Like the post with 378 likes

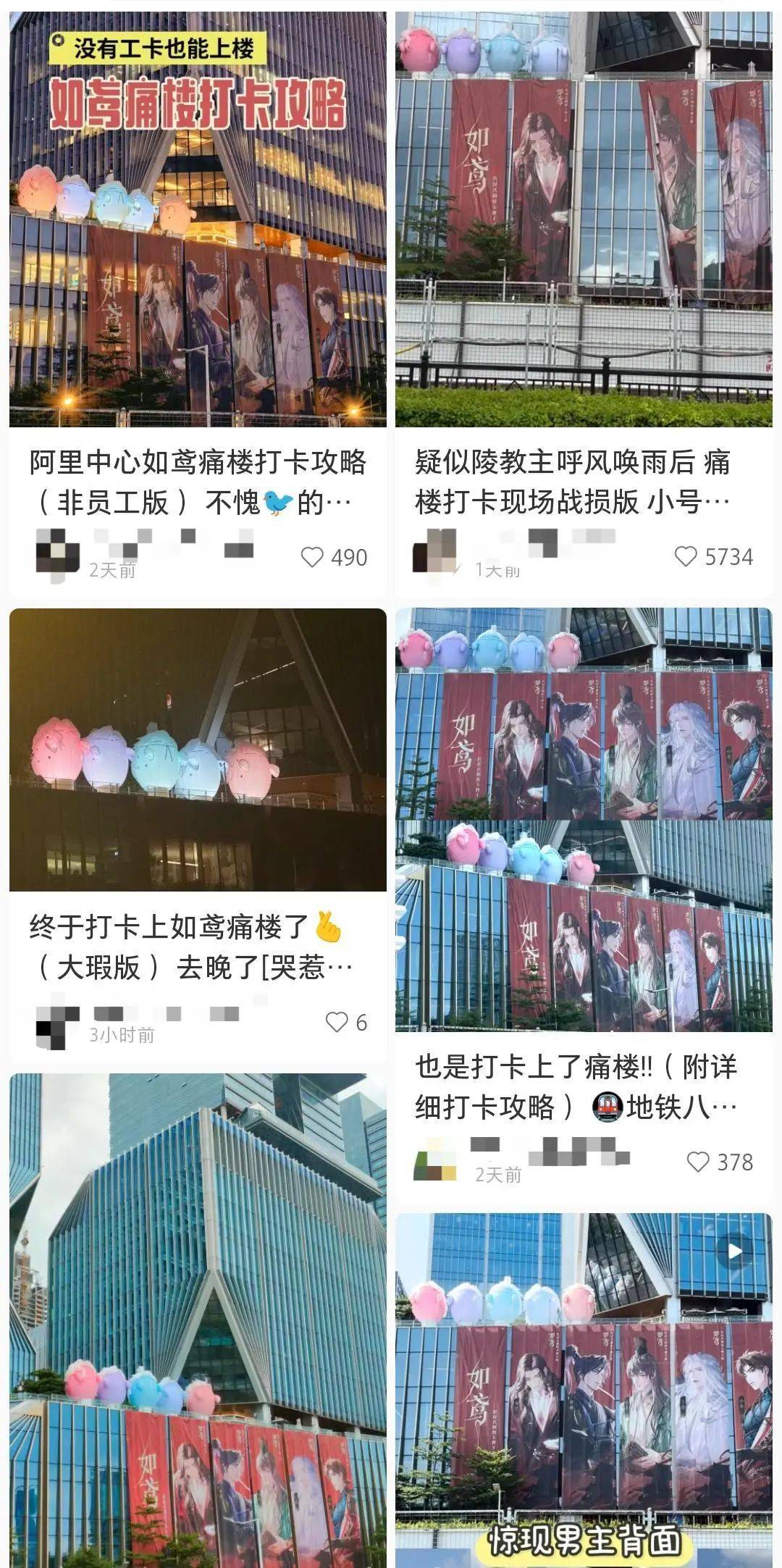click(x=697, y=1162)
